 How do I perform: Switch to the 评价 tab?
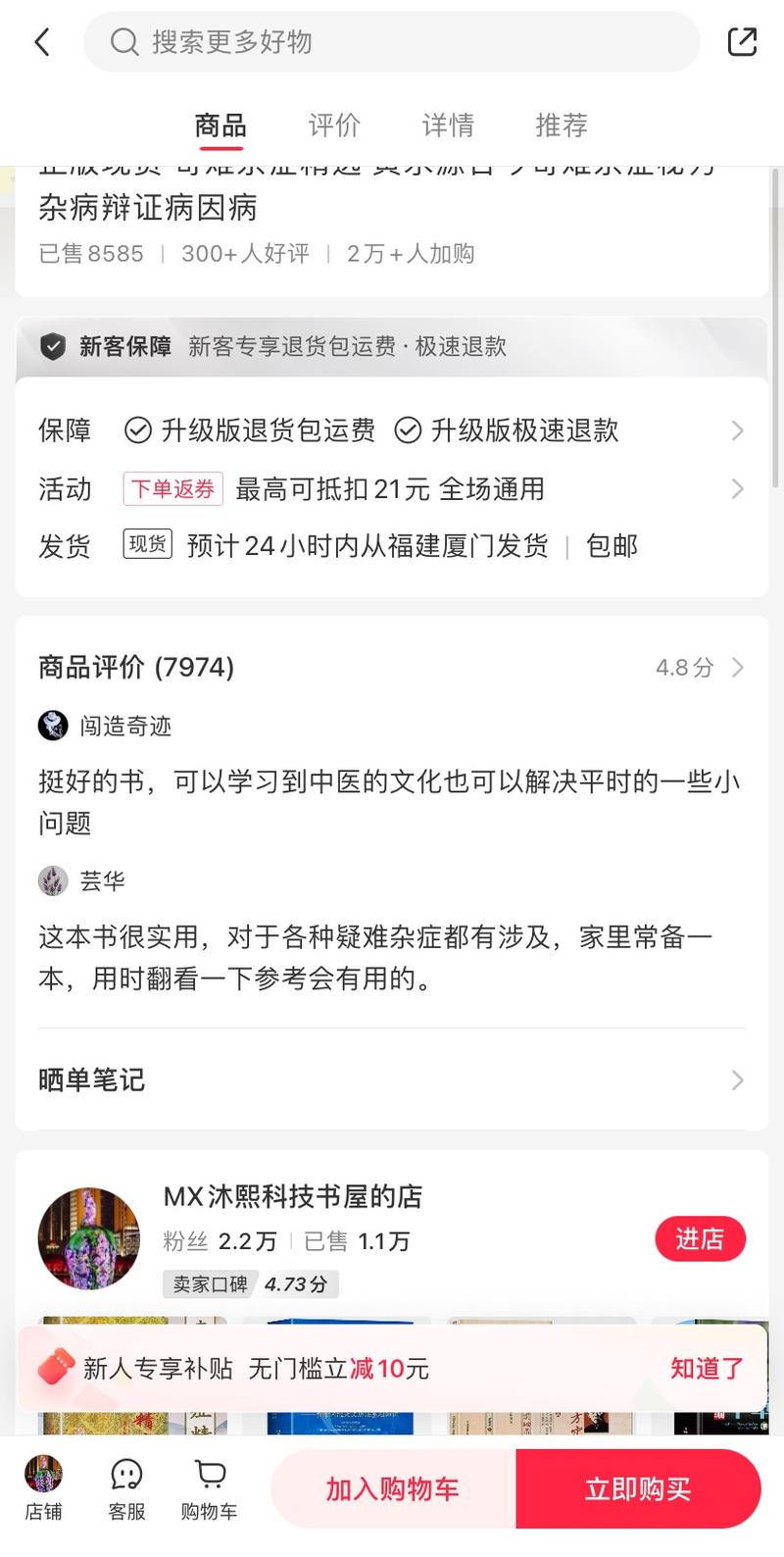coord(333,125)
